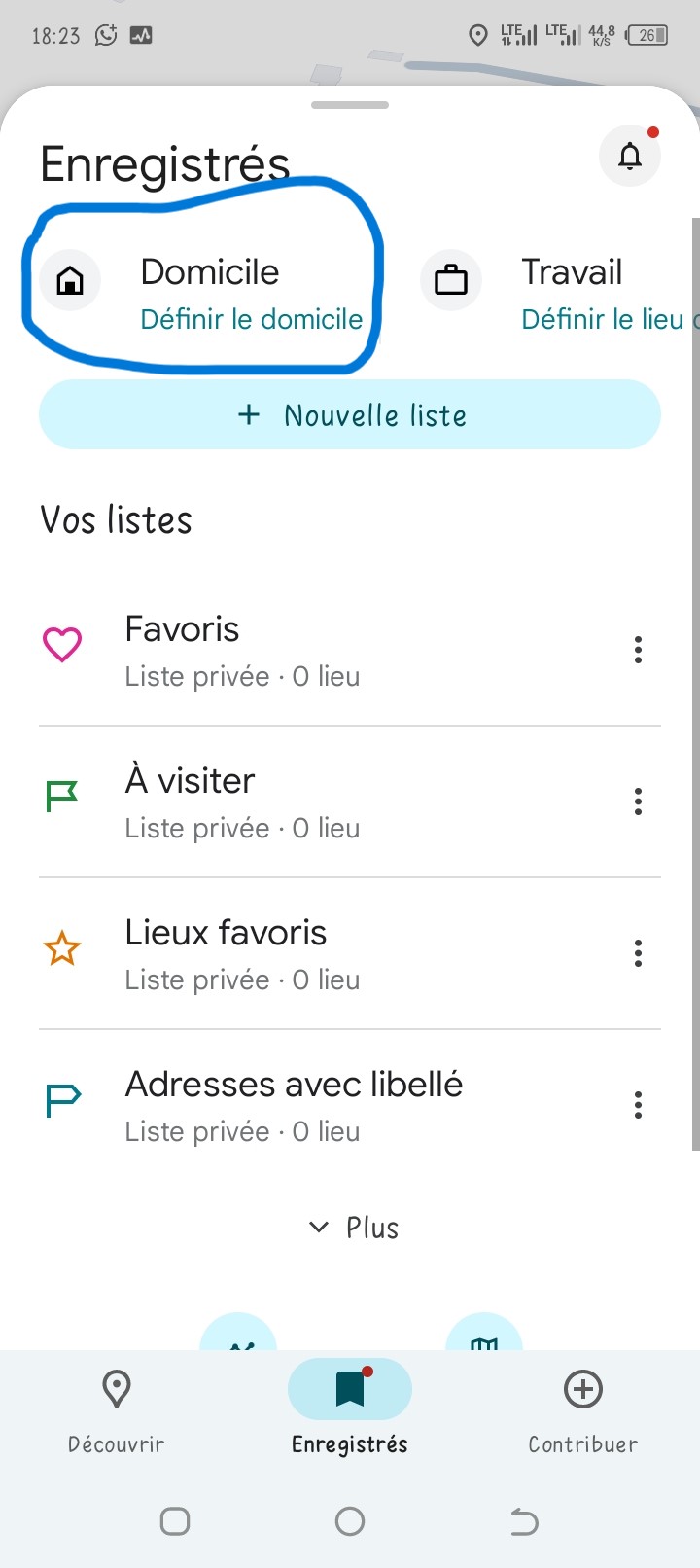This screenshot has height=1568, width=700.
Task: Open the notifications bell
Action: pos(629,156)
